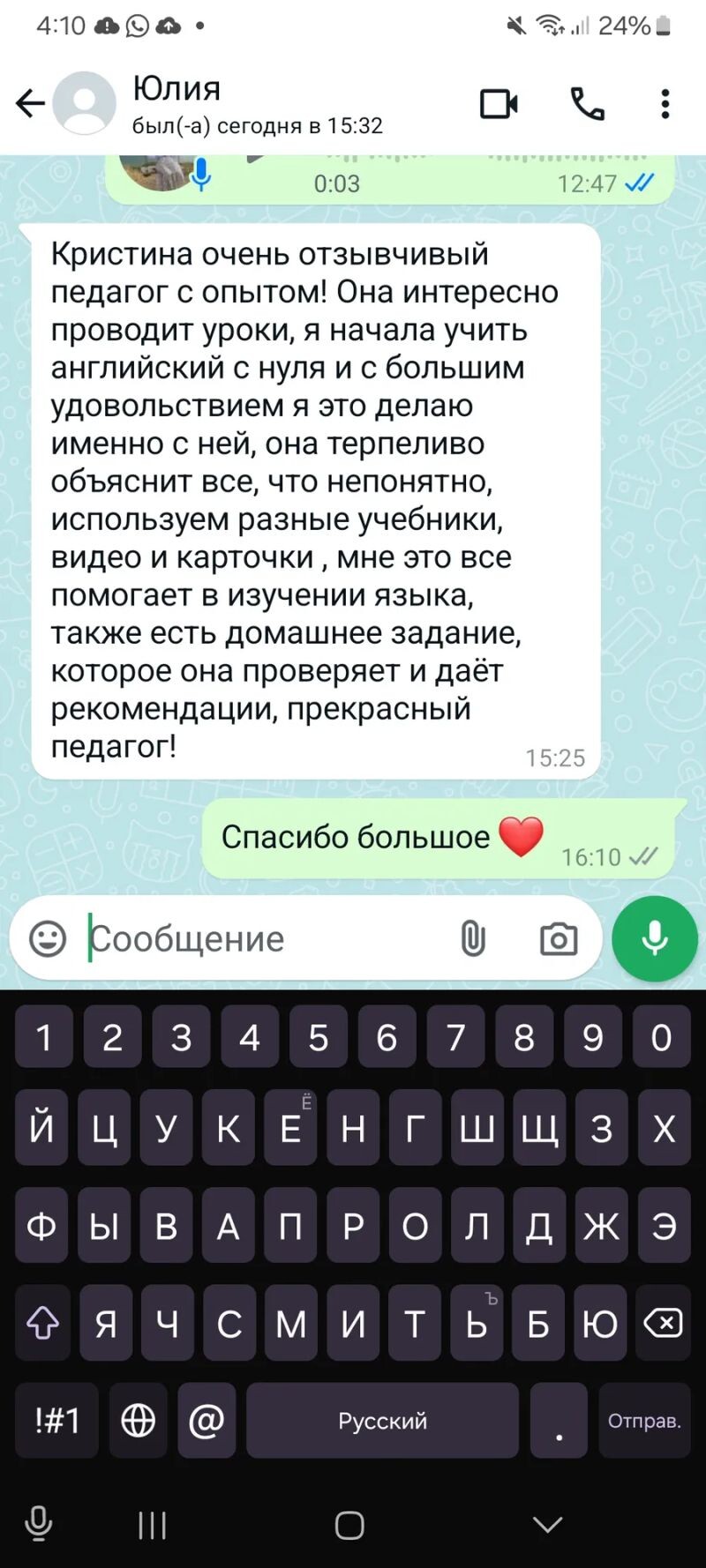Start a video call with Юлия
Image resolution: width=706 pixels, height=1568 pixels.
tap(499, 104)
